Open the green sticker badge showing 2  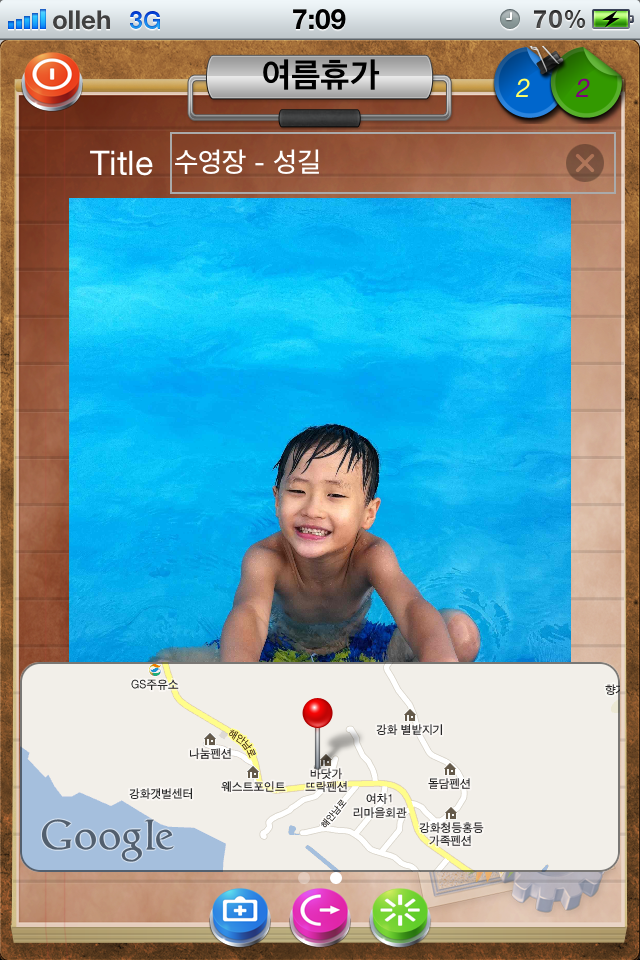(x=586, y=88)
